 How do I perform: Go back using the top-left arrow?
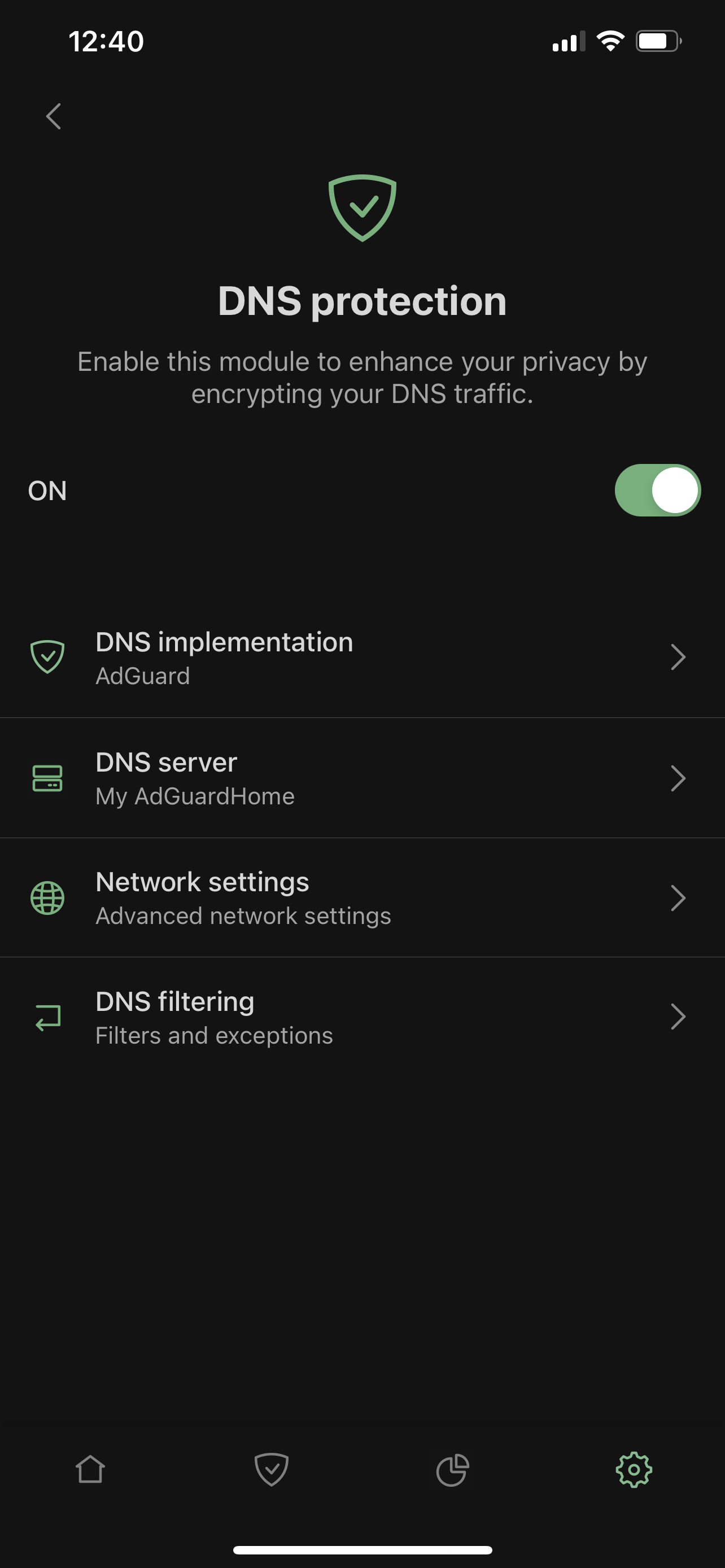tap(54, 116)
